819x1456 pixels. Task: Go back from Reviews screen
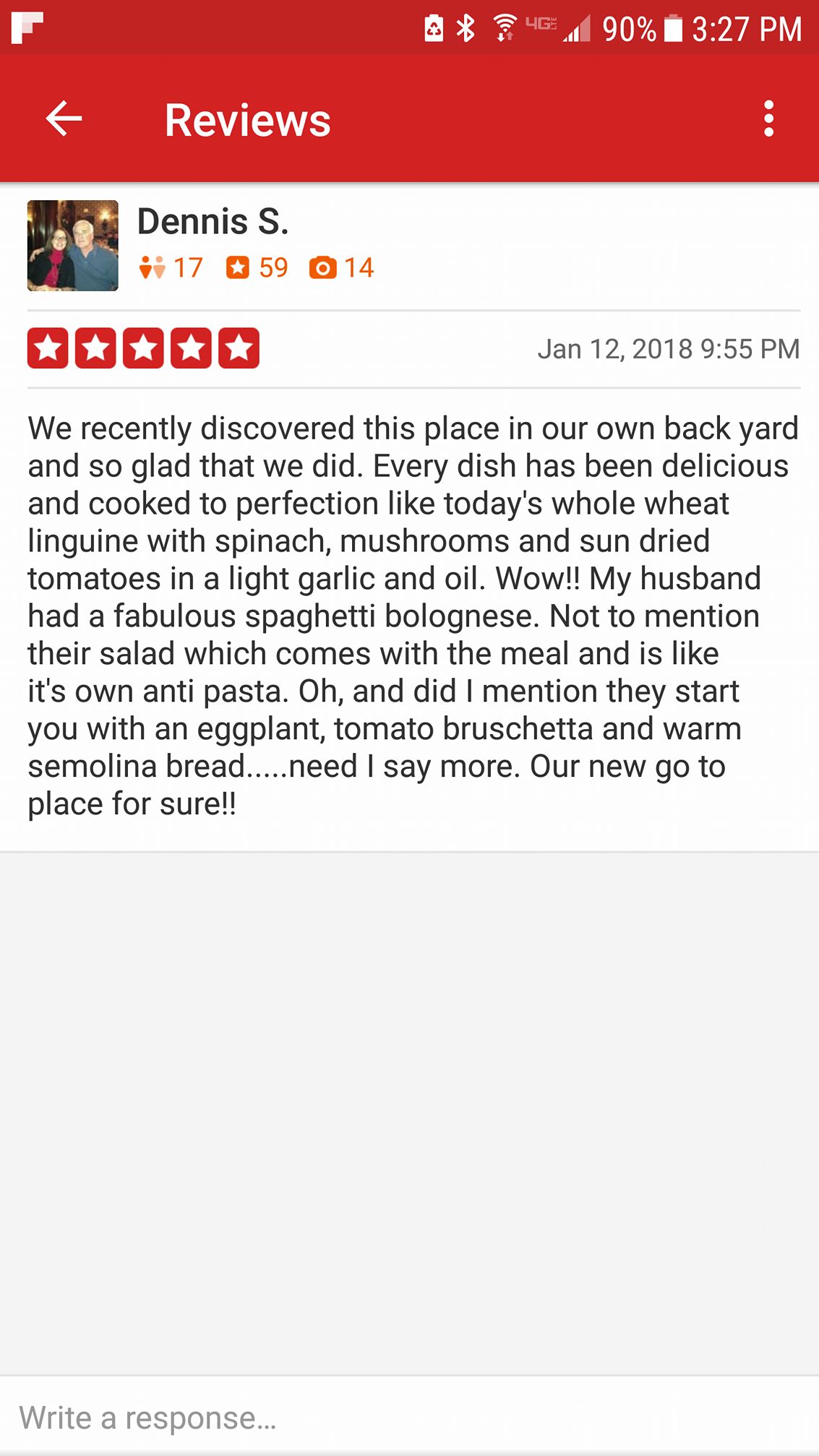tap(64, 119)
